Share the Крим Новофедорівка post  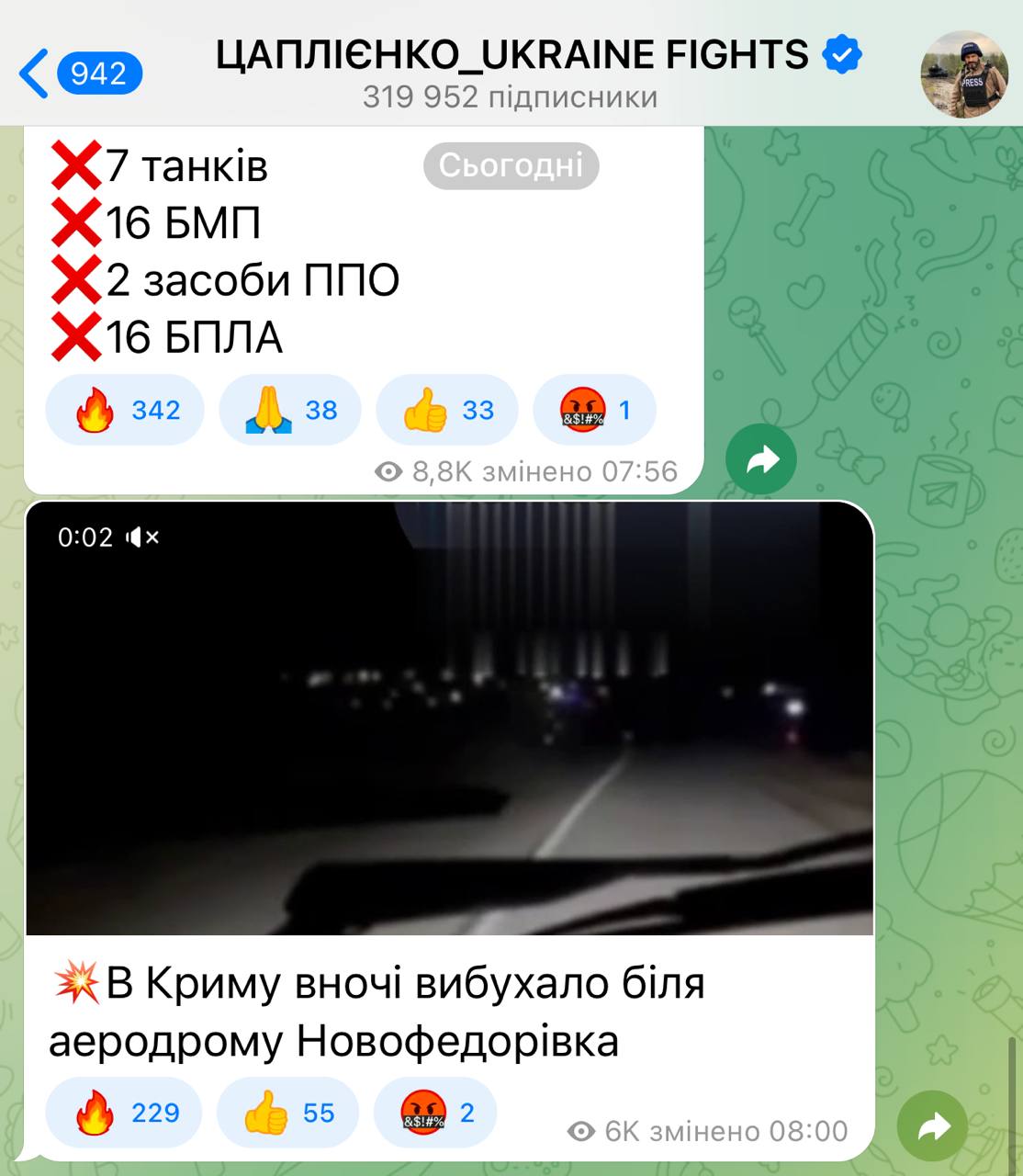pyautogui.click(x=932, y=1125)
